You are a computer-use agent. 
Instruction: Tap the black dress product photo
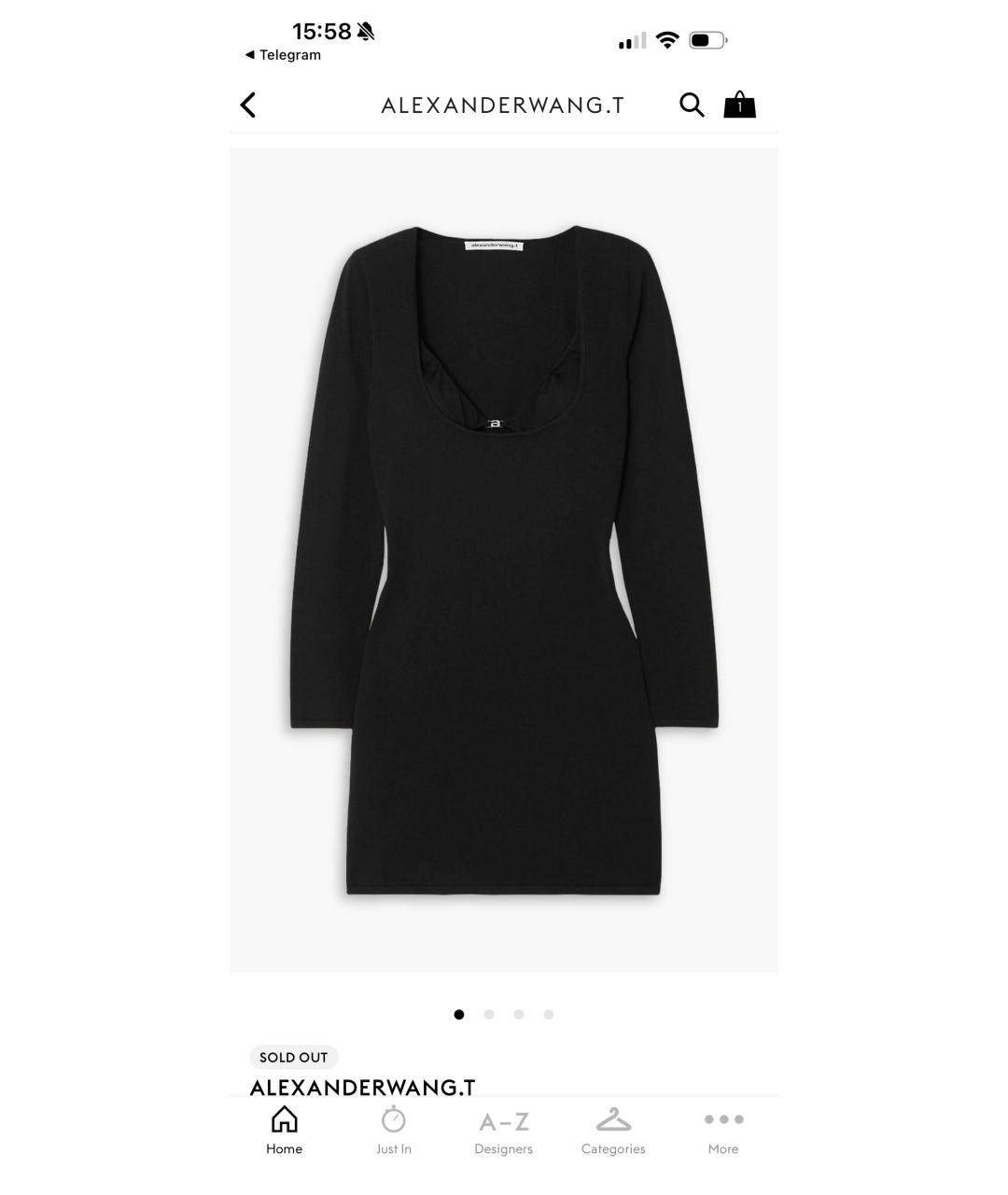504,560
